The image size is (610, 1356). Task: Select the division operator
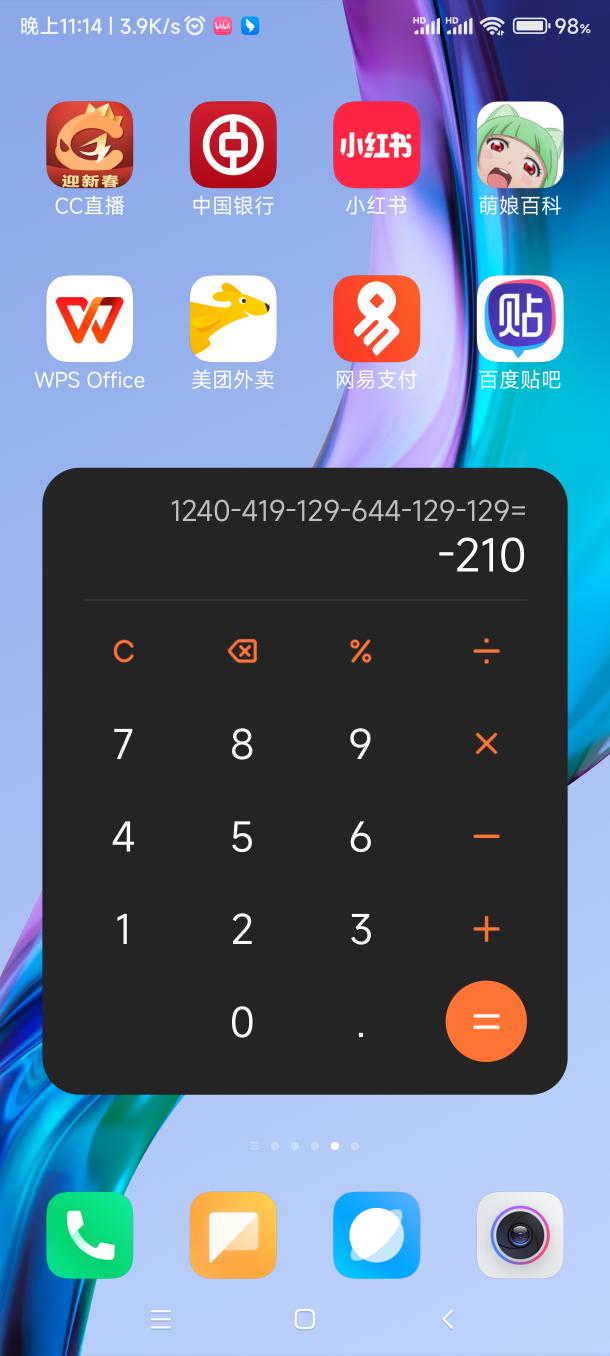(486, 652)
